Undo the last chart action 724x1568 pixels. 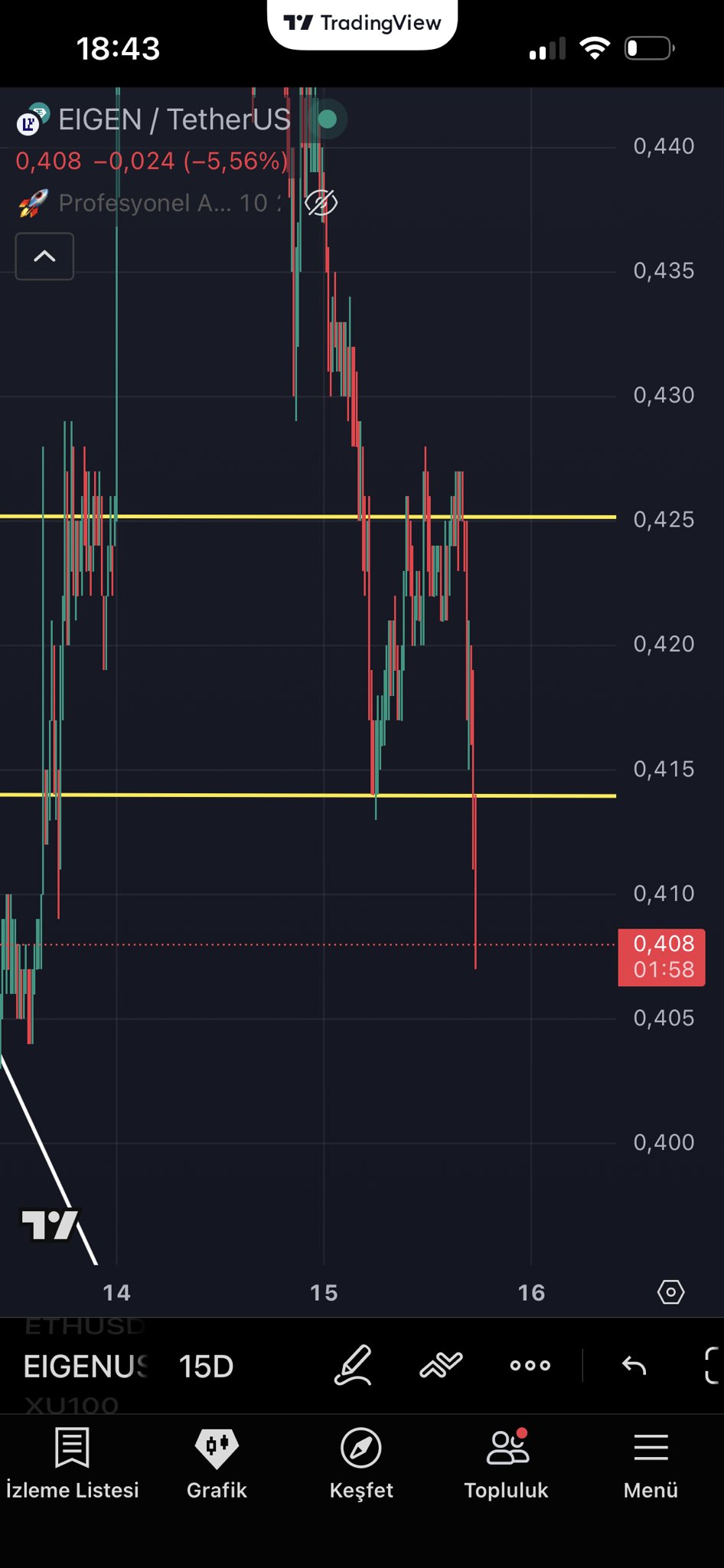tap(634, 1365)
